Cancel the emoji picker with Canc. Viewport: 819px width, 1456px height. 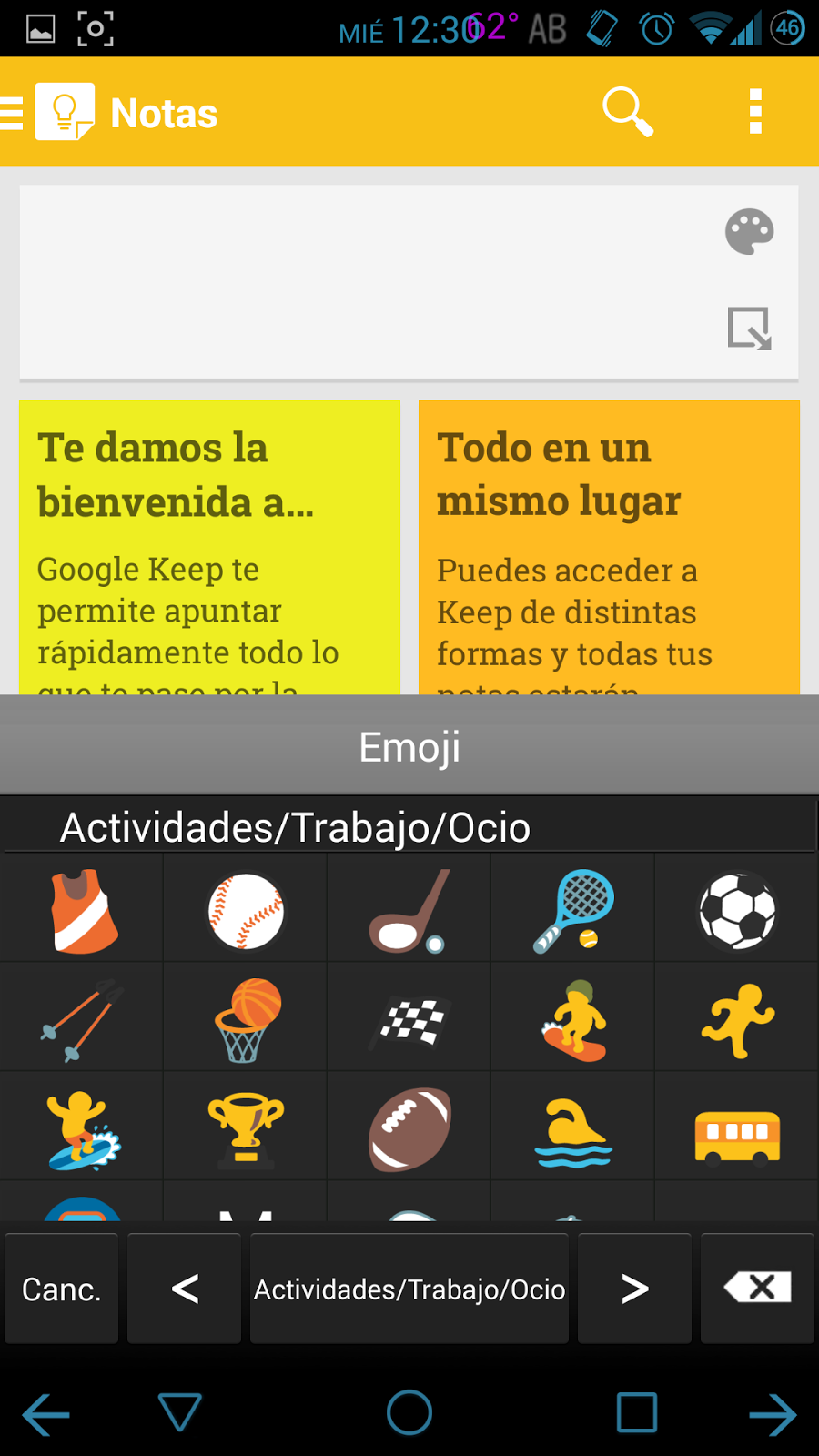61,1289
